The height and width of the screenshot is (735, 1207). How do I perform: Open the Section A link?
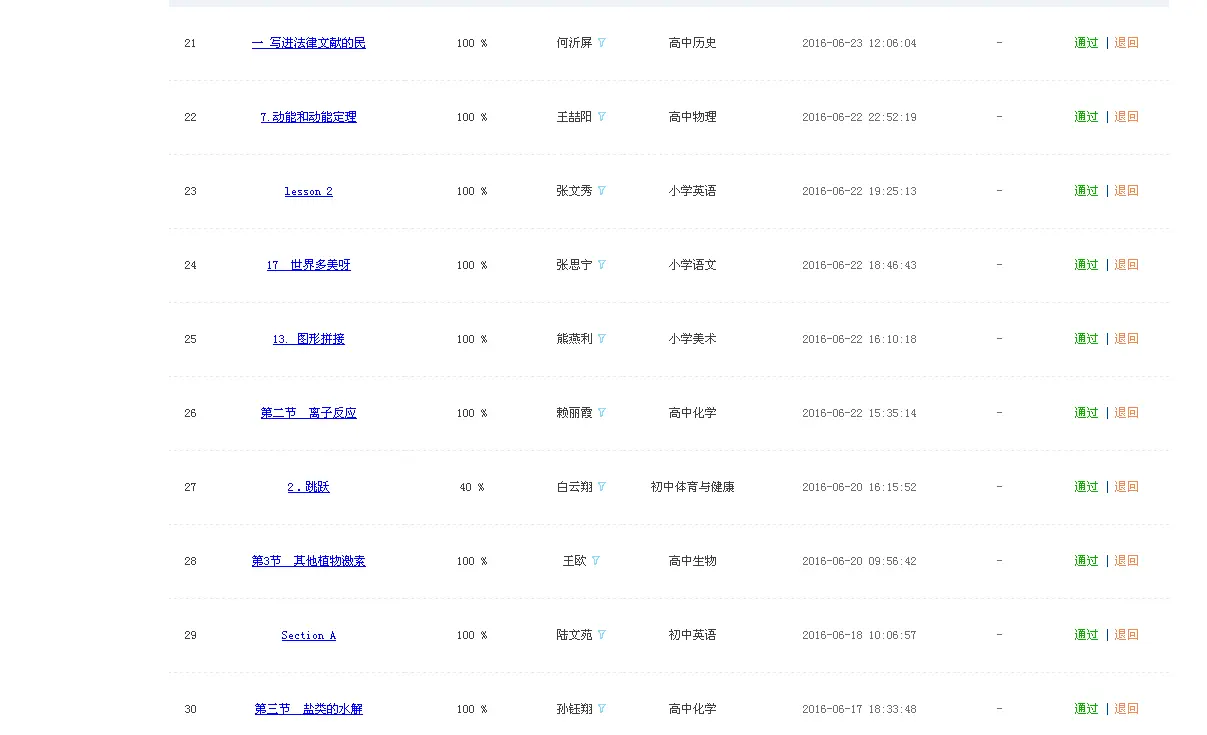click(x=308, y=635)
